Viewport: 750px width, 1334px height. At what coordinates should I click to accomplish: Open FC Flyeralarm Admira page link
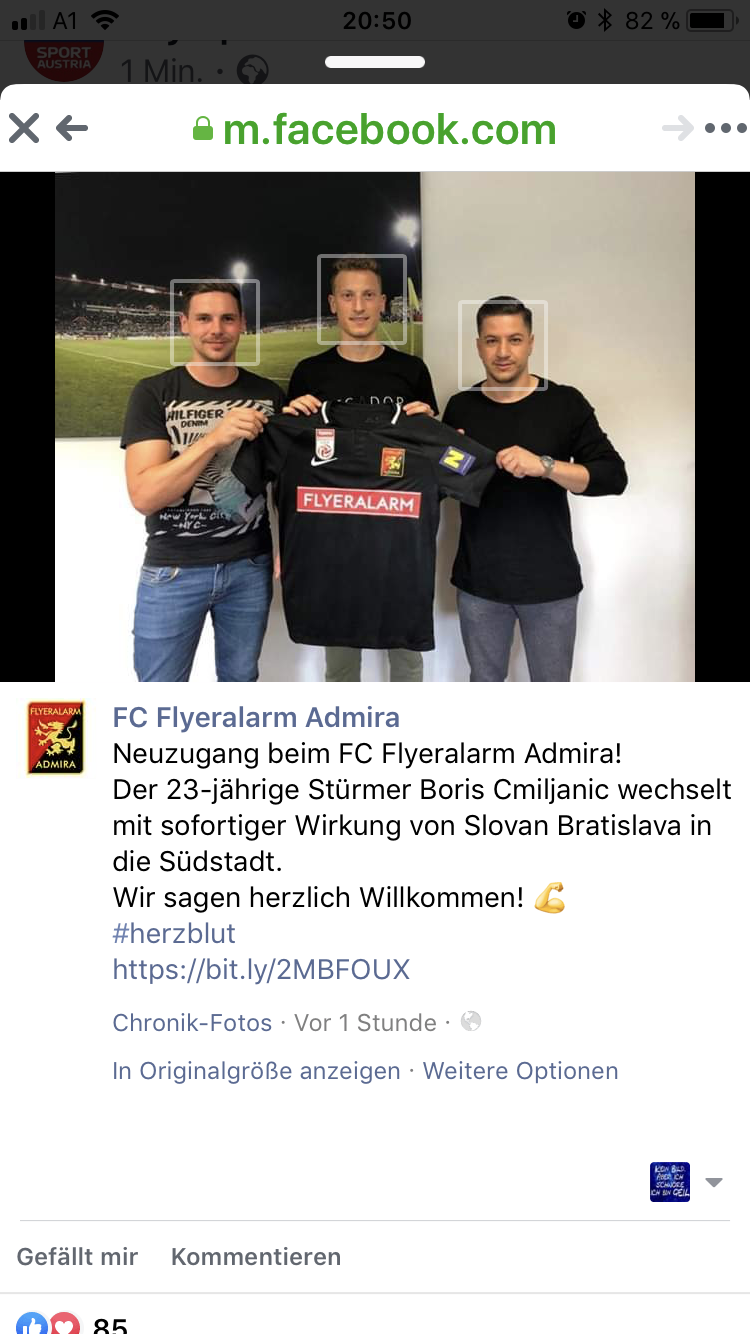(x=256, y=717)
